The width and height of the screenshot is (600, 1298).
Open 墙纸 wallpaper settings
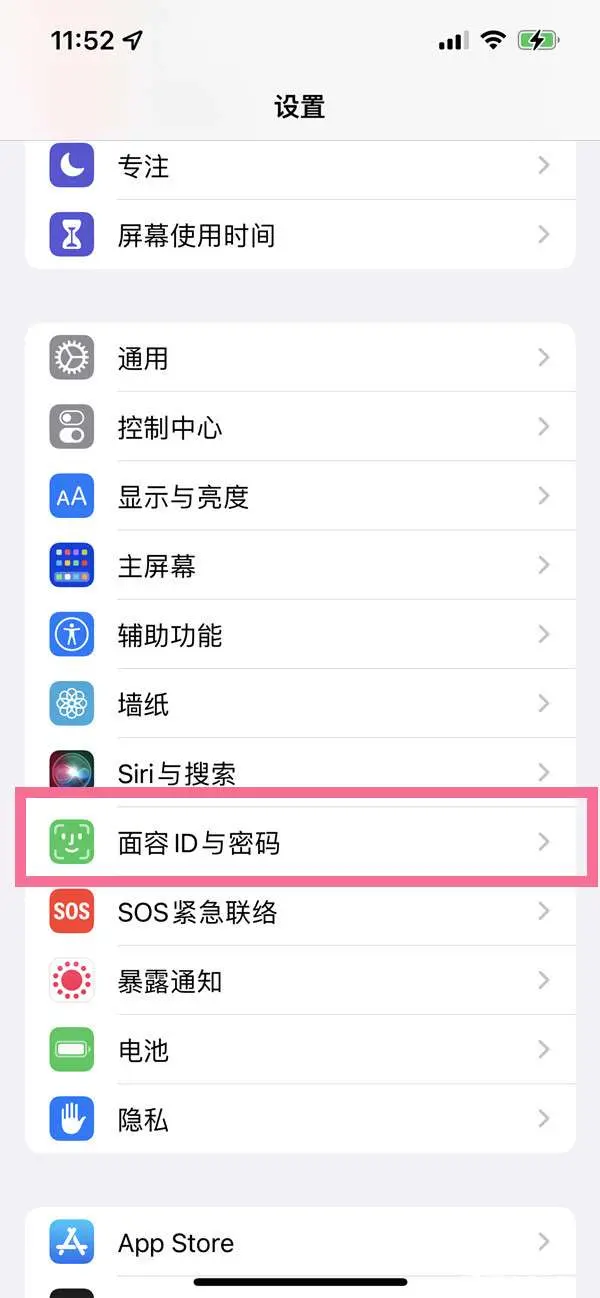[x=300, y=705]
